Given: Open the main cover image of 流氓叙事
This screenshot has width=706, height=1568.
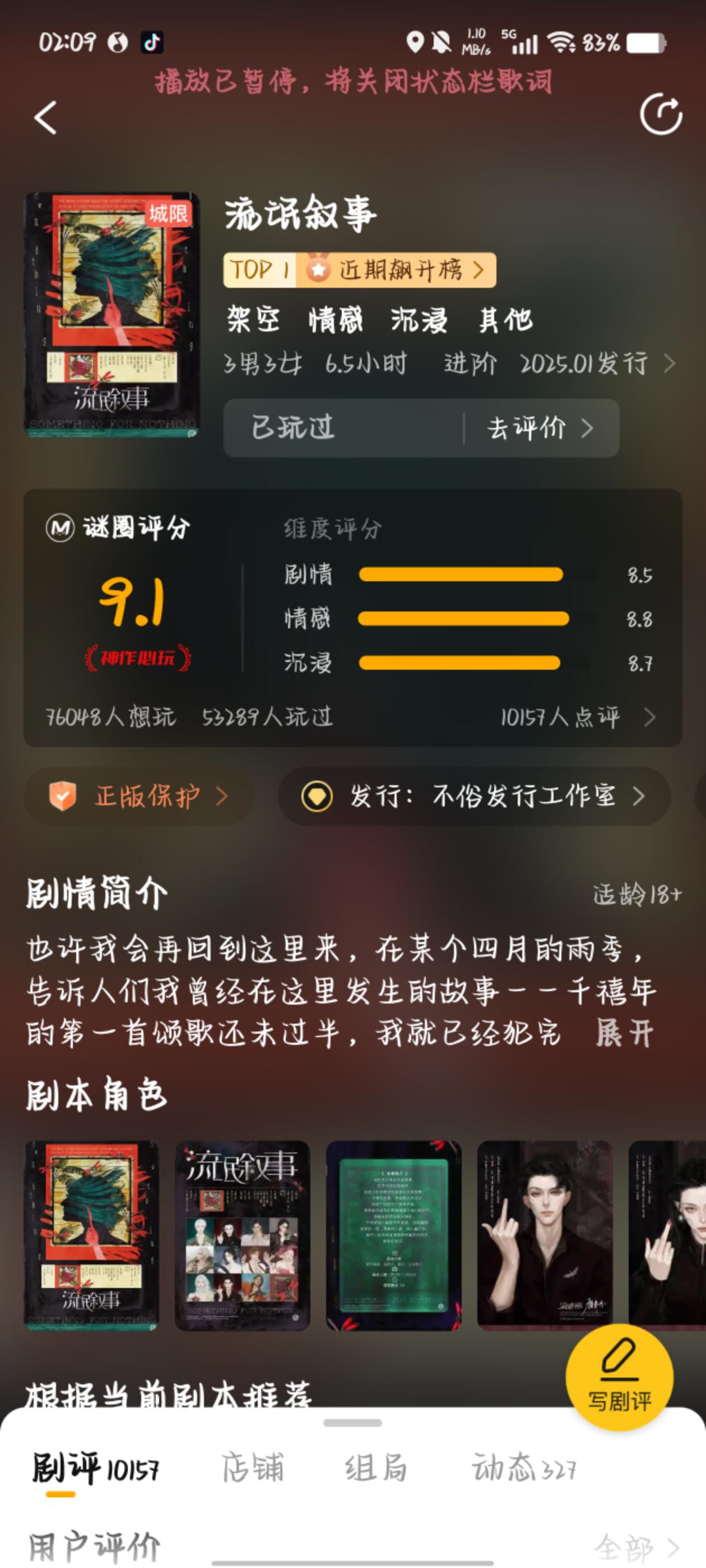Looking at the screenshot, I should [x=112, y=315].
